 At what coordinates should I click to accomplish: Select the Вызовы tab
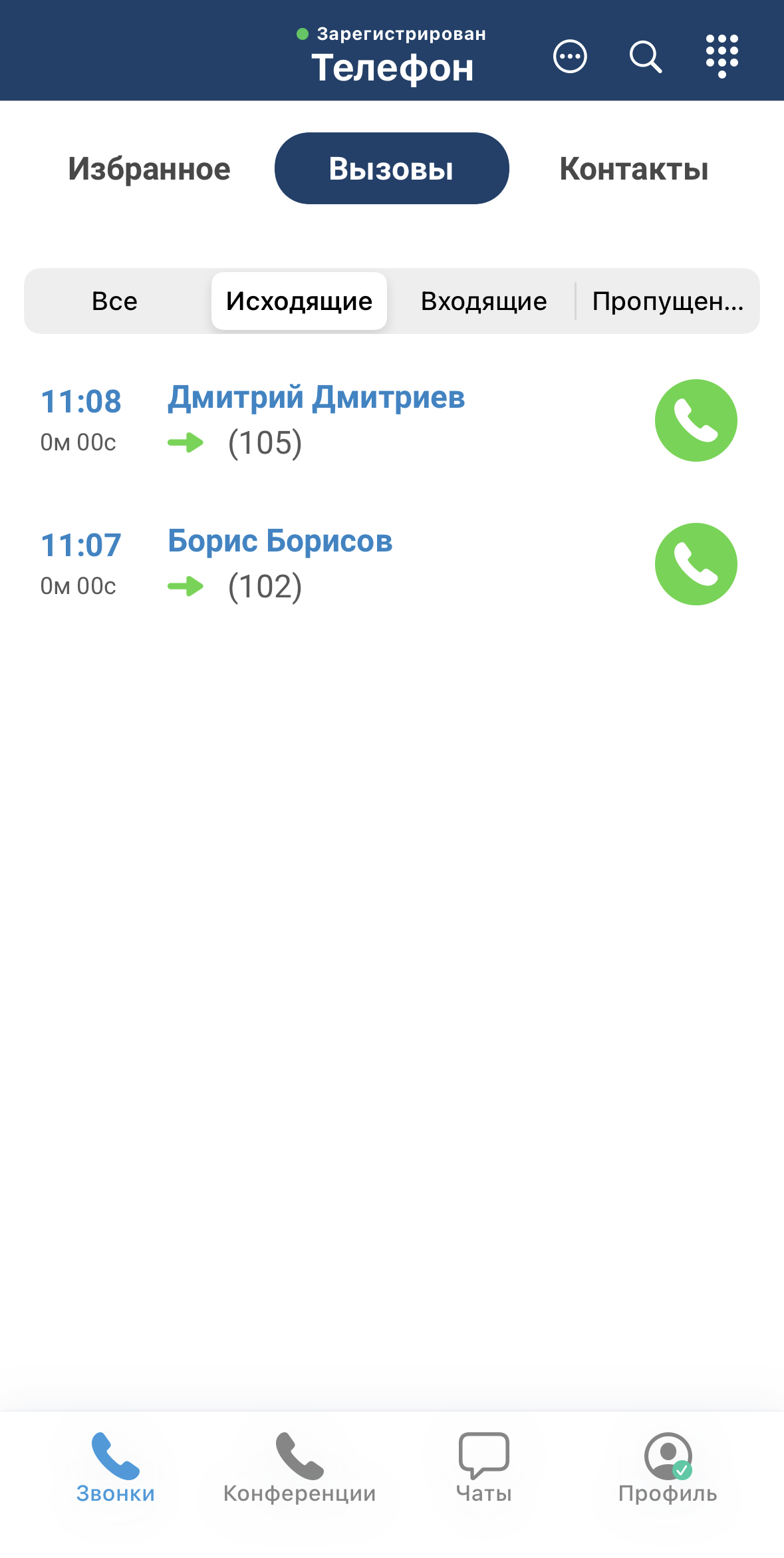392,169
